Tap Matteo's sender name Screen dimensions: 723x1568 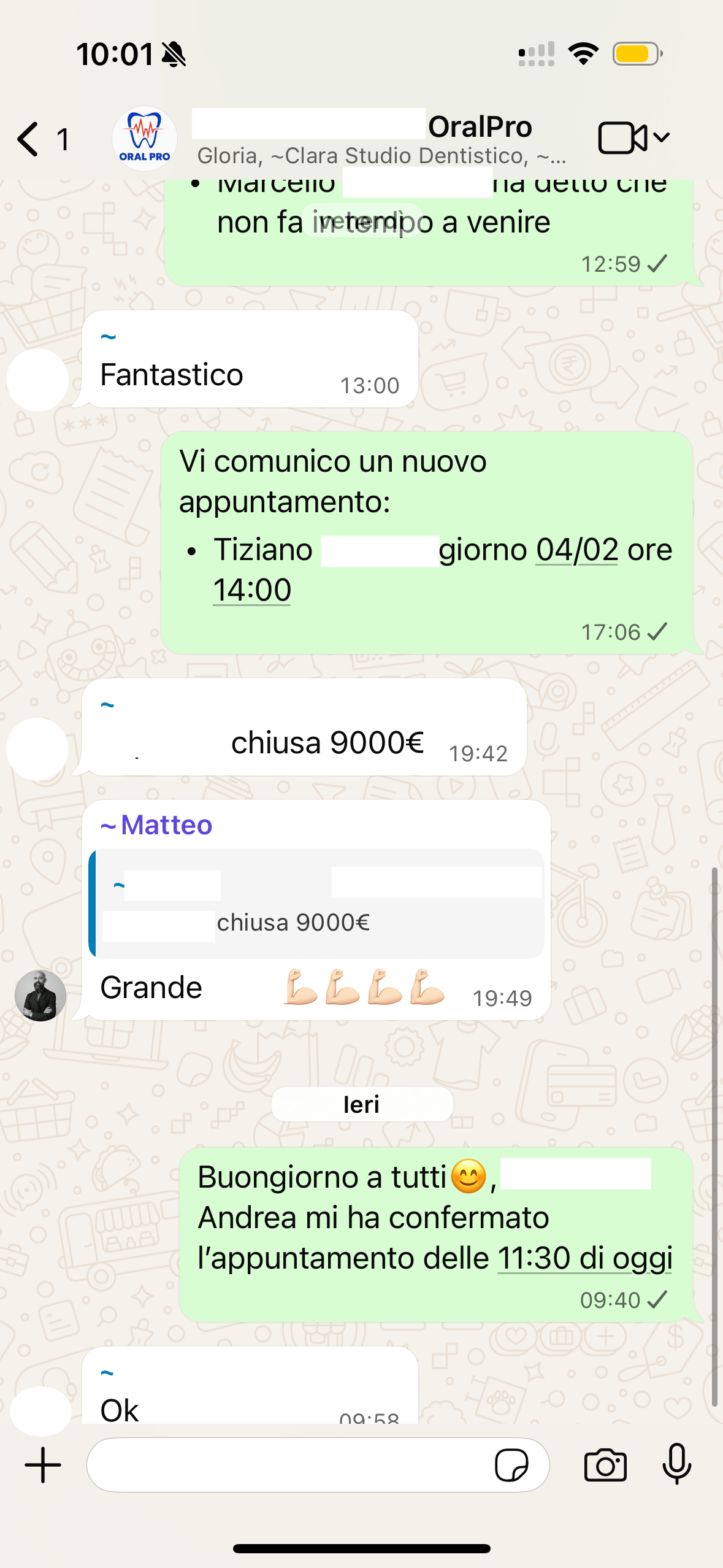(x=166, y=825)
